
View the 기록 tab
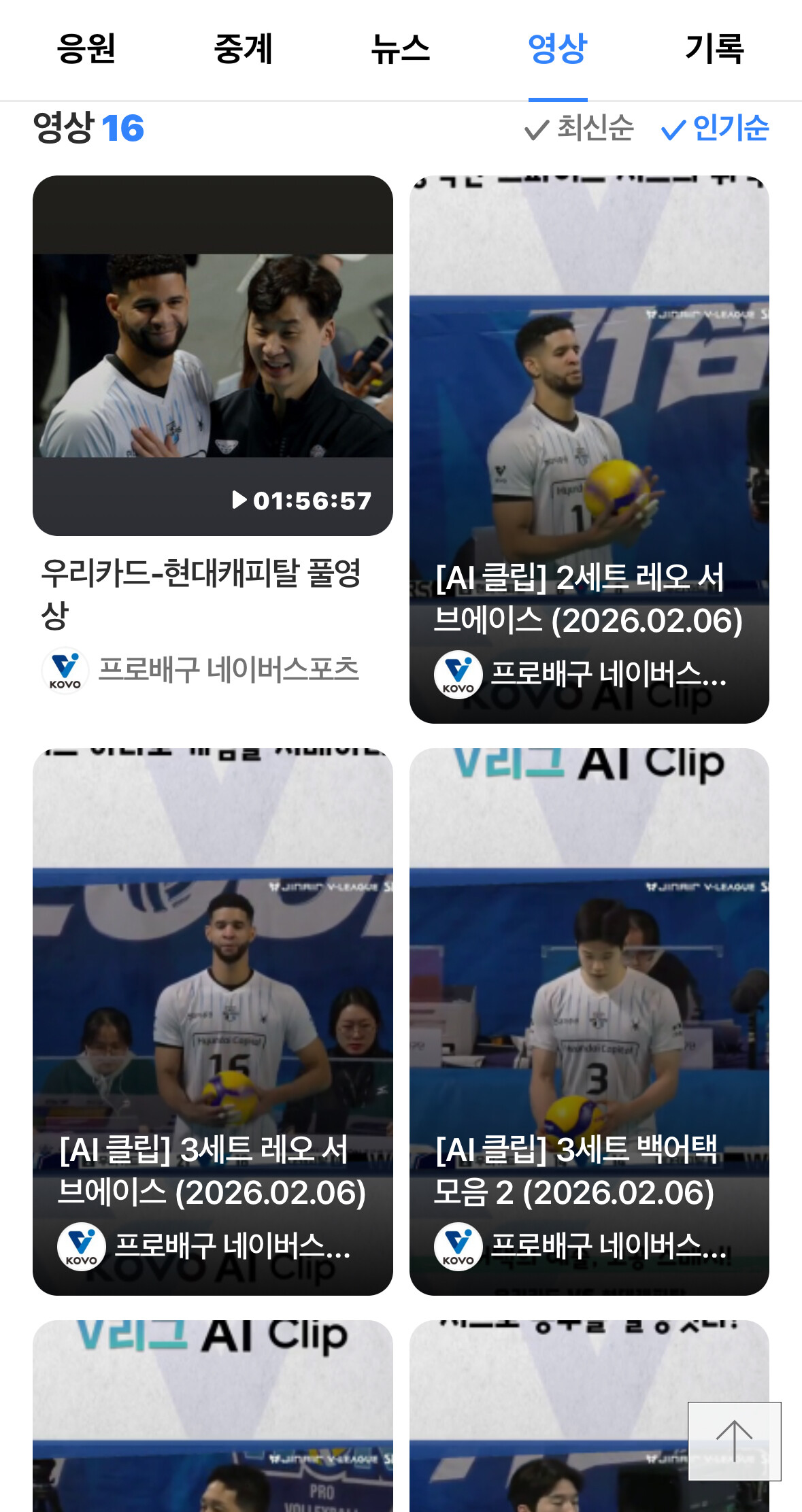714,49
